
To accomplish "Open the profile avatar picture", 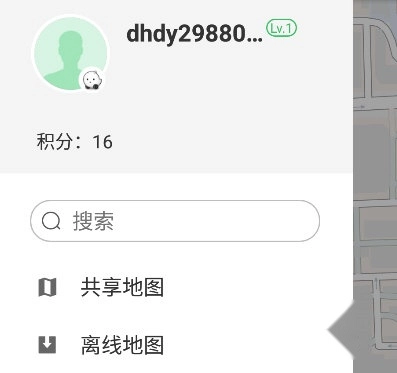I will (x=71, y=53).
